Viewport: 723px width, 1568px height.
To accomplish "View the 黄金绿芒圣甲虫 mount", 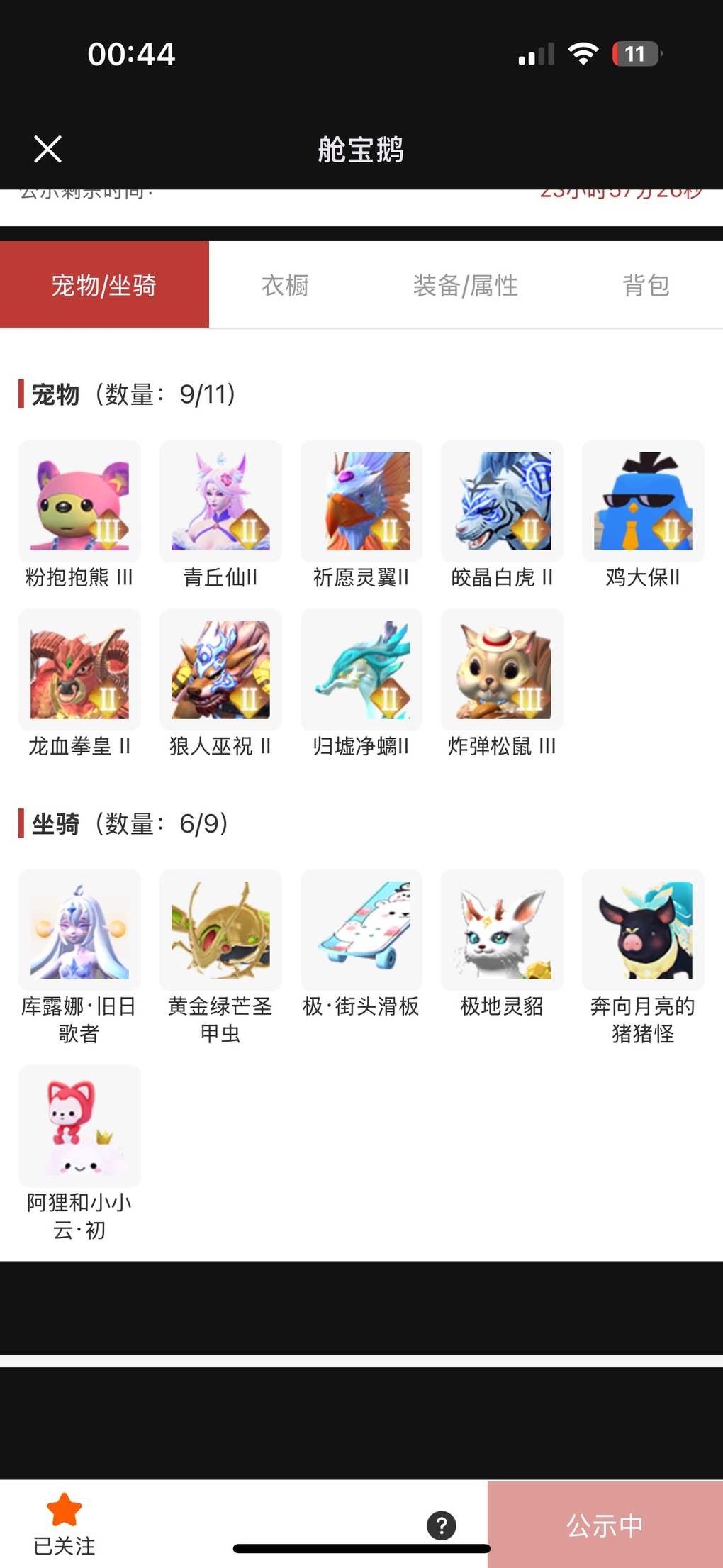I will click(220, 930).
